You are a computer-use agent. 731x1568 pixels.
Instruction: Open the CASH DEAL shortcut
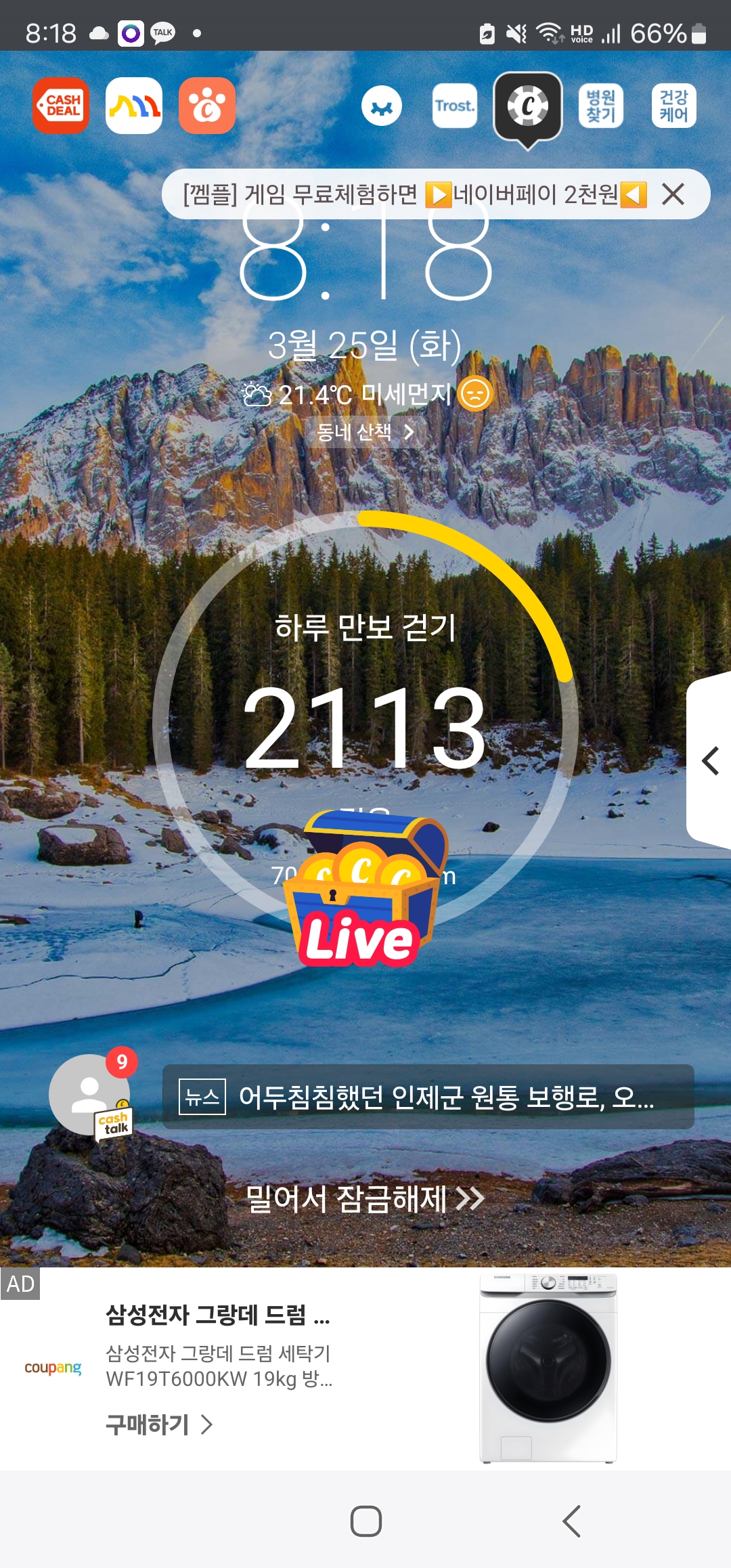pyautogui.click(x=61, y=106)
